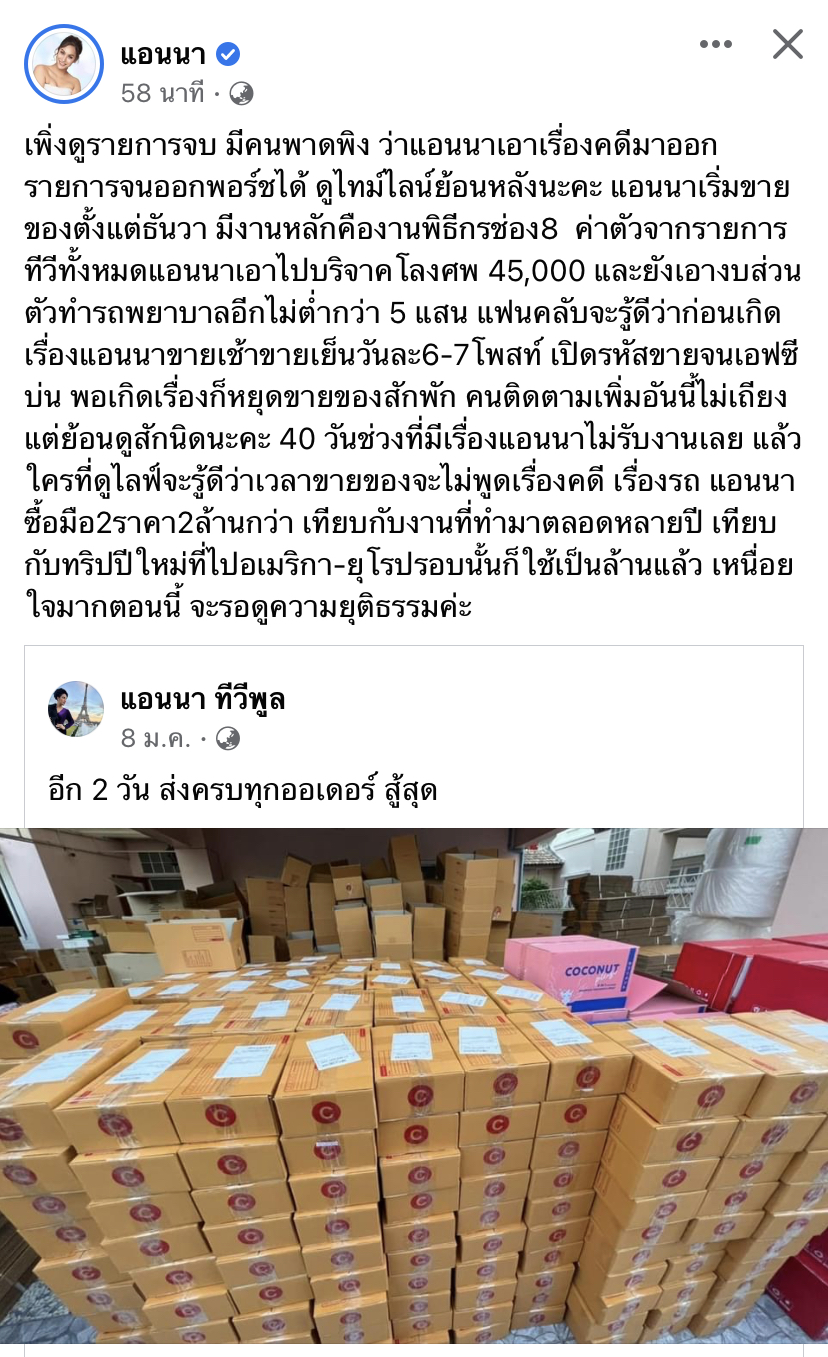Close this post view
828x1357 pixels.
pos(788,44)
